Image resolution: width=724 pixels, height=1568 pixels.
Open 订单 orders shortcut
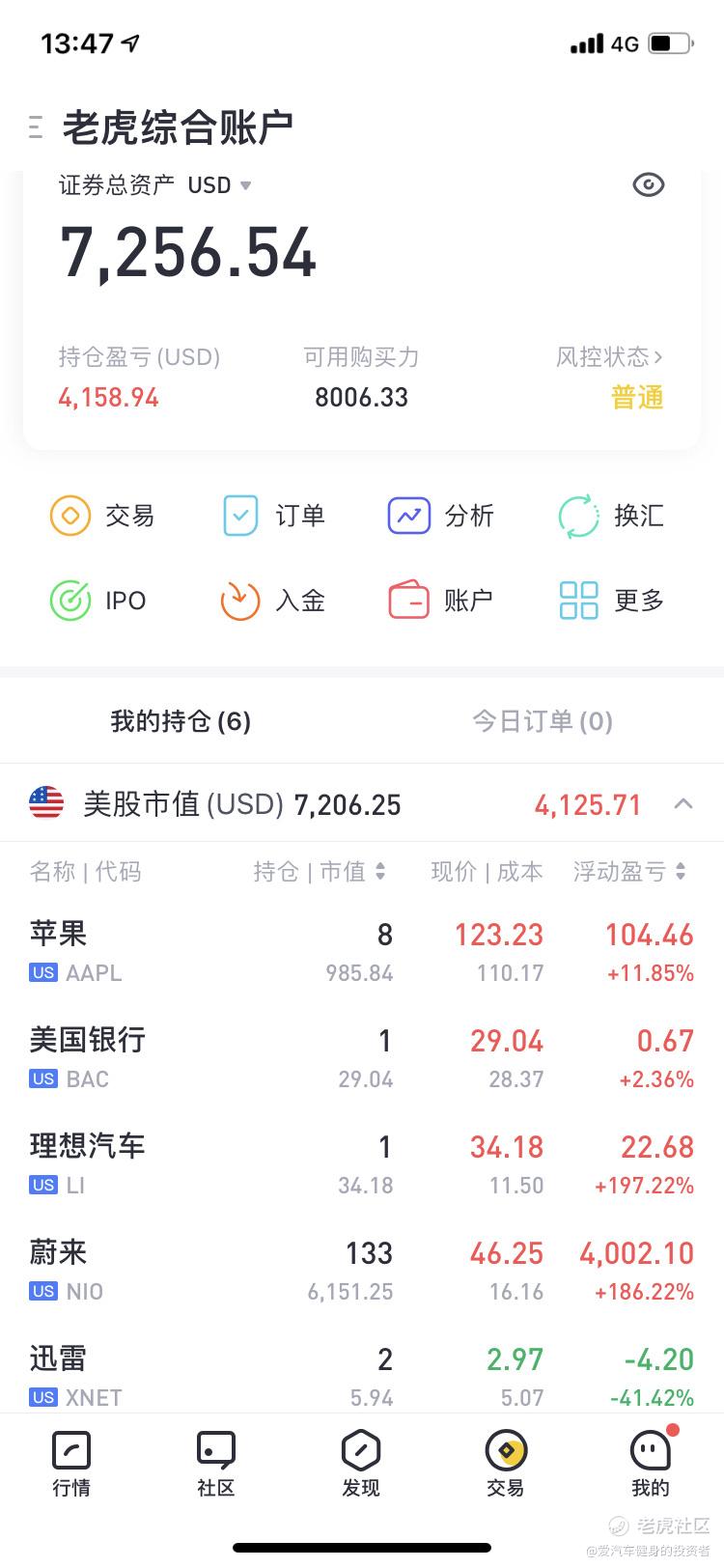273,516
